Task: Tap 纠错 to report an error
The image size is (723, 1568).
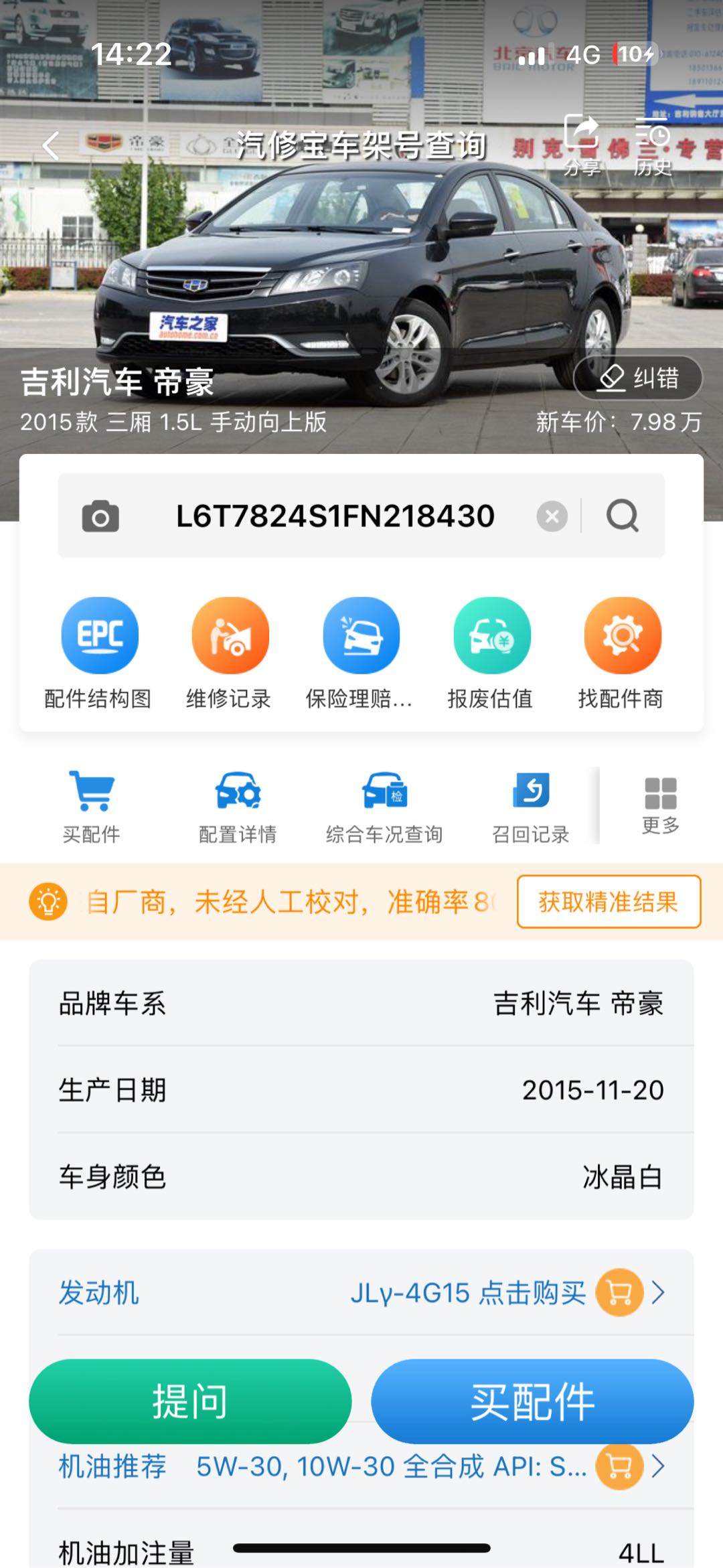Action: point(638,378)
